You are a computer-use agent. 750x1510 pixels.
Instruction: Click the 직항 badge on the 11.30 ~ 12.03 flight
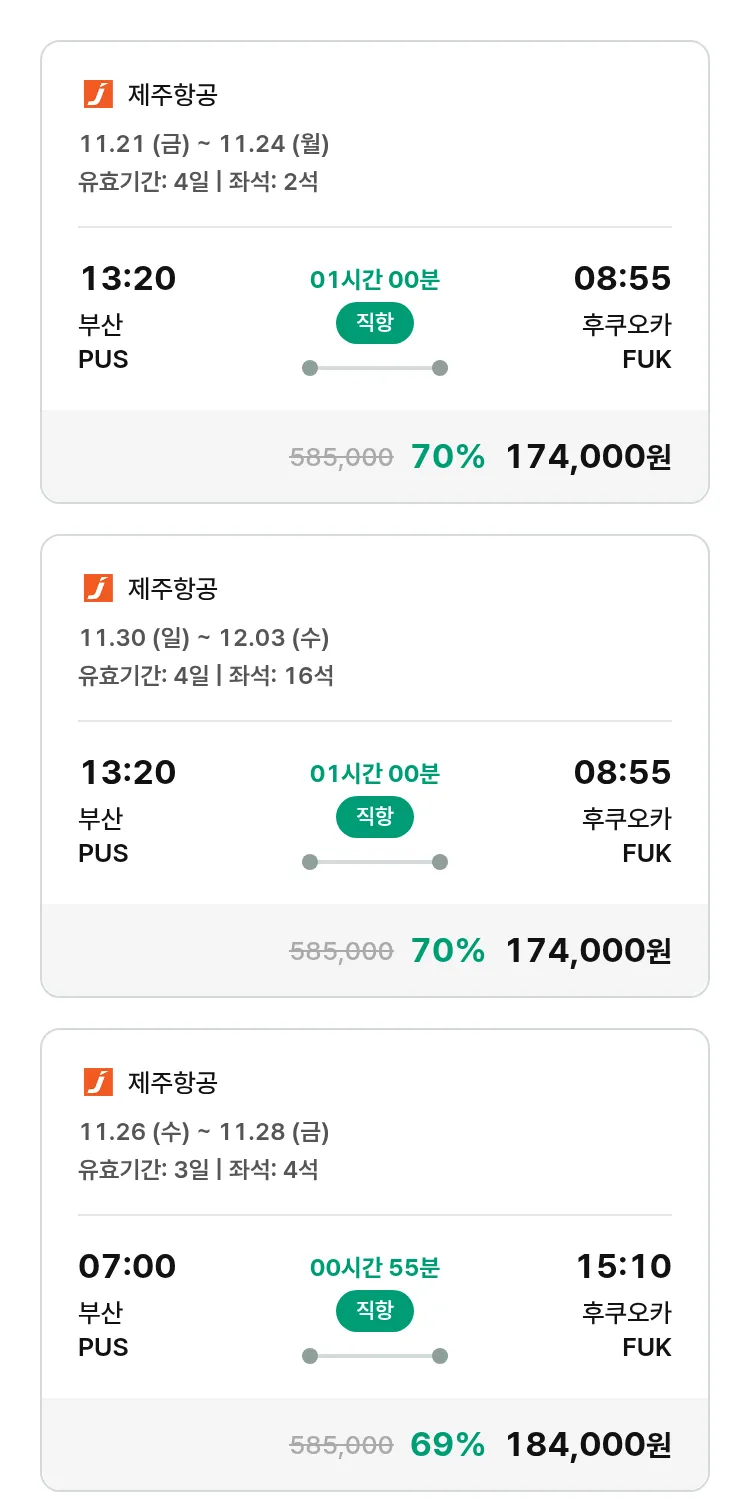(374, 817)
